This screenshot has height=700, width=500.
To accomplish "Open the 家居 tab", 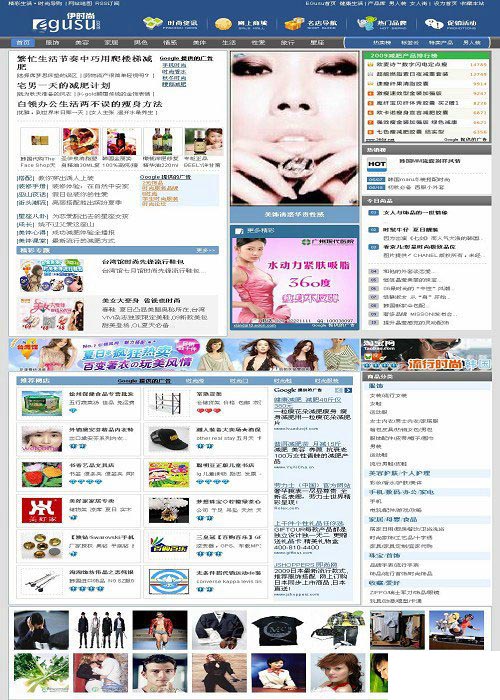I will point(111,43).
